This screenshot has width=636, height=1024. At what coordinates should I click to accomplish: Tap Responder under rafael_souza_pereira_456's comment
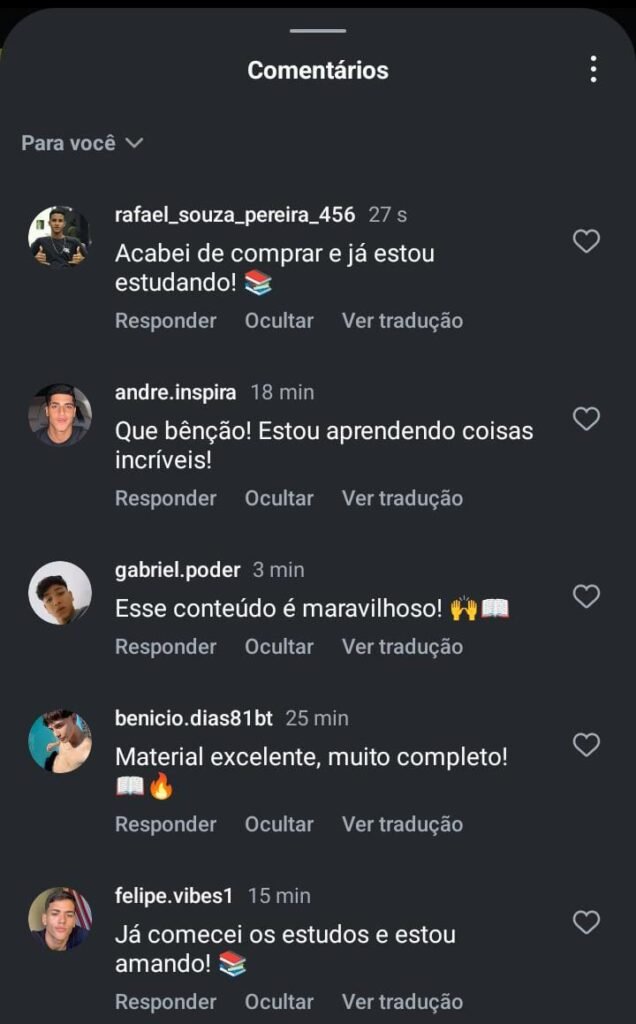coord(165,321)
